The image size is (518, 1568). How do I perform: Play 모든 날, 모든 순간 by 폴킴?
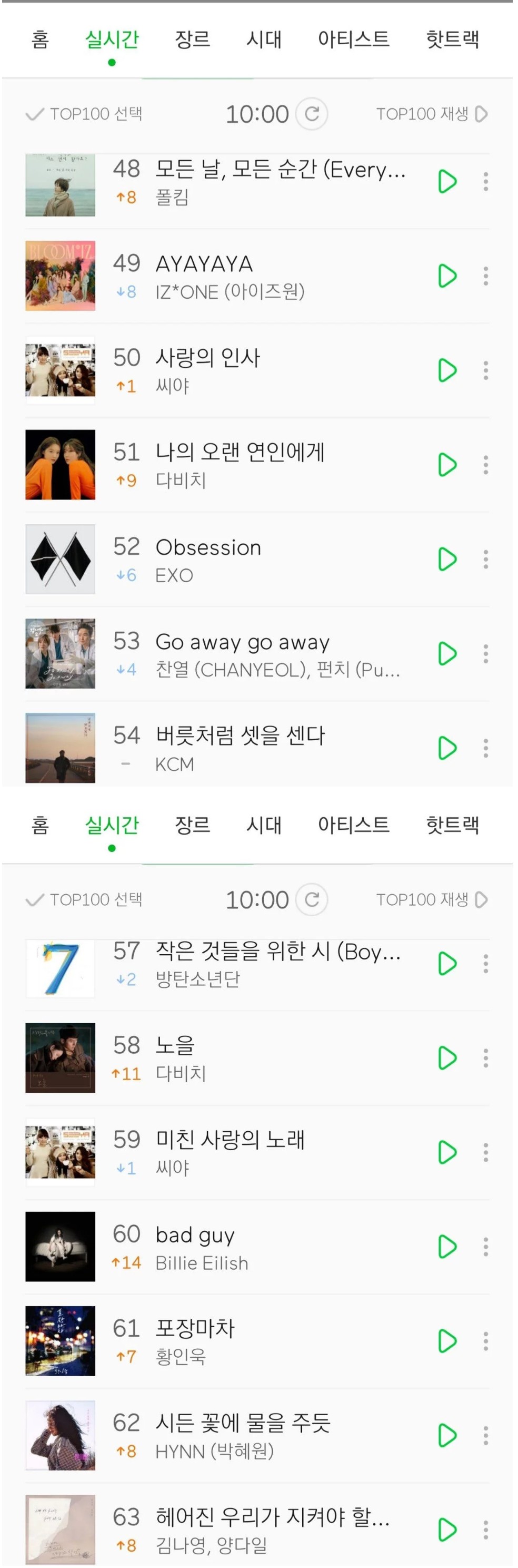(447, 181)
